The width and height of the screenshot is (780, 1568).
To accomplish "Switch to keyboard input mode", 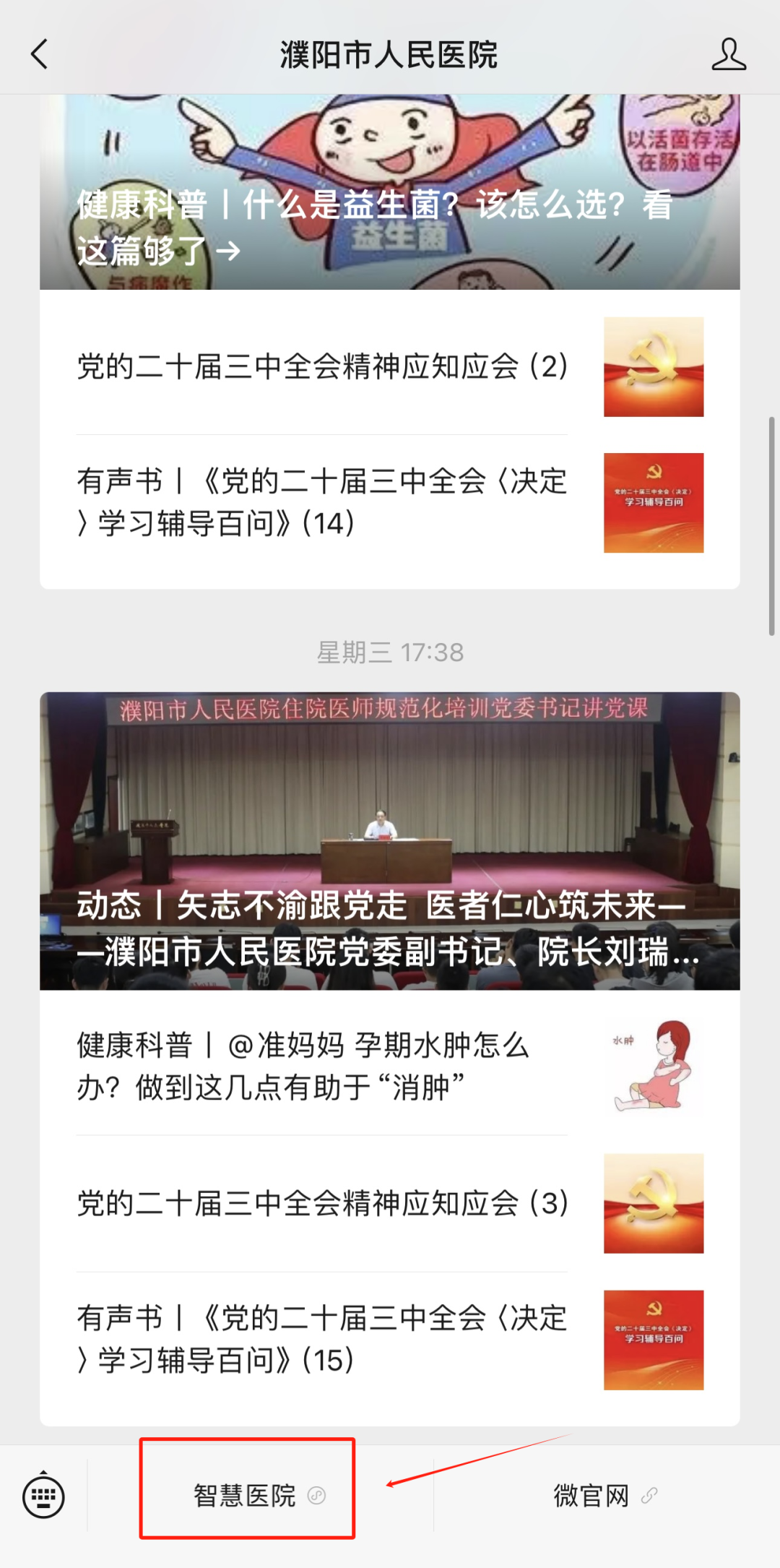I will pyautogui.click(x=43, y=1496).
